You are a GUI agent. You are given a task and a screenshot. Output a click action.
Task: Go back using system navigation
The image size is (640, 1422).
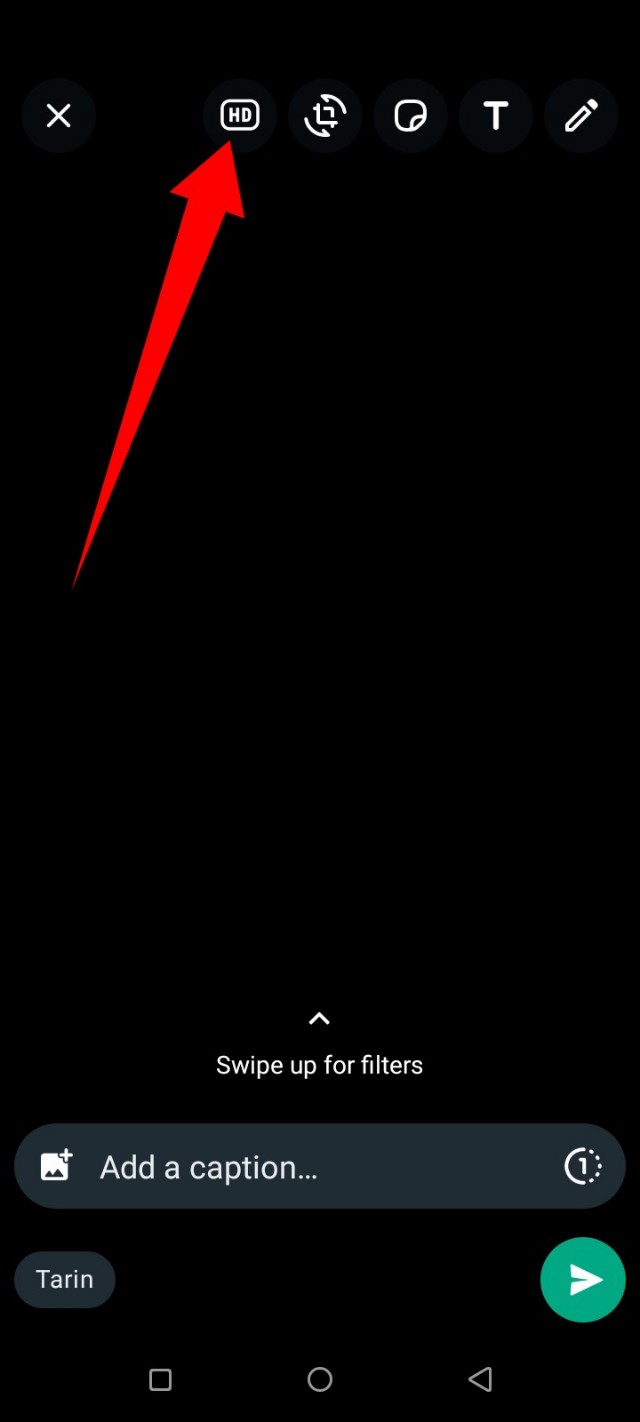(x=480, y=1380)
